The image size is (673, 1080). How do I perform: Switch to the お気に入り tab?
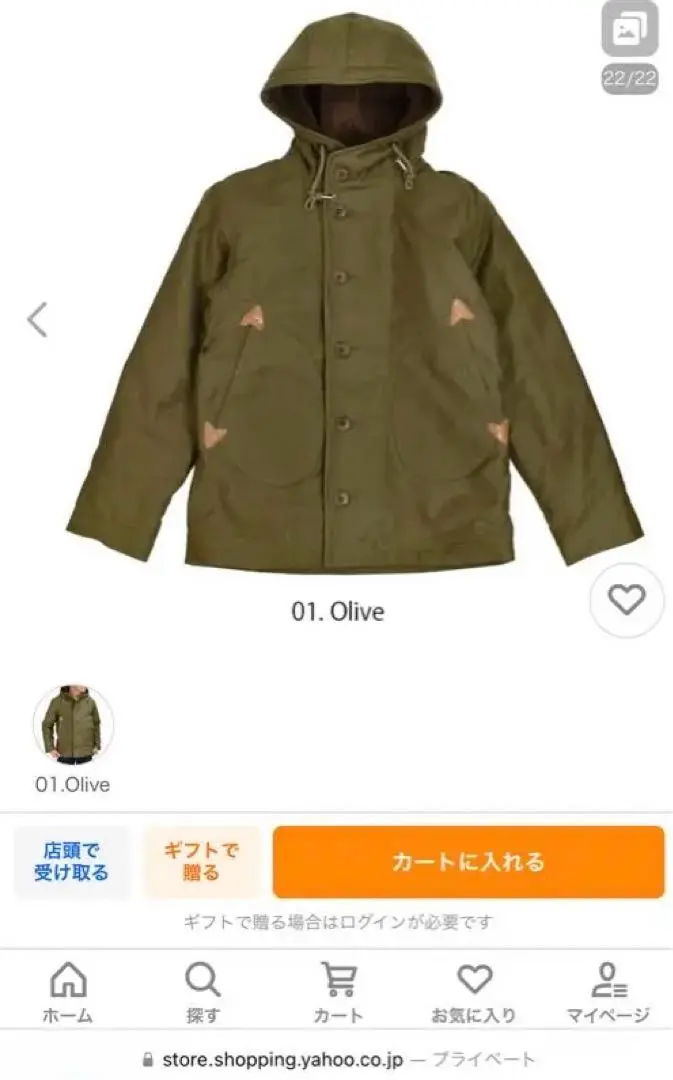474,992
